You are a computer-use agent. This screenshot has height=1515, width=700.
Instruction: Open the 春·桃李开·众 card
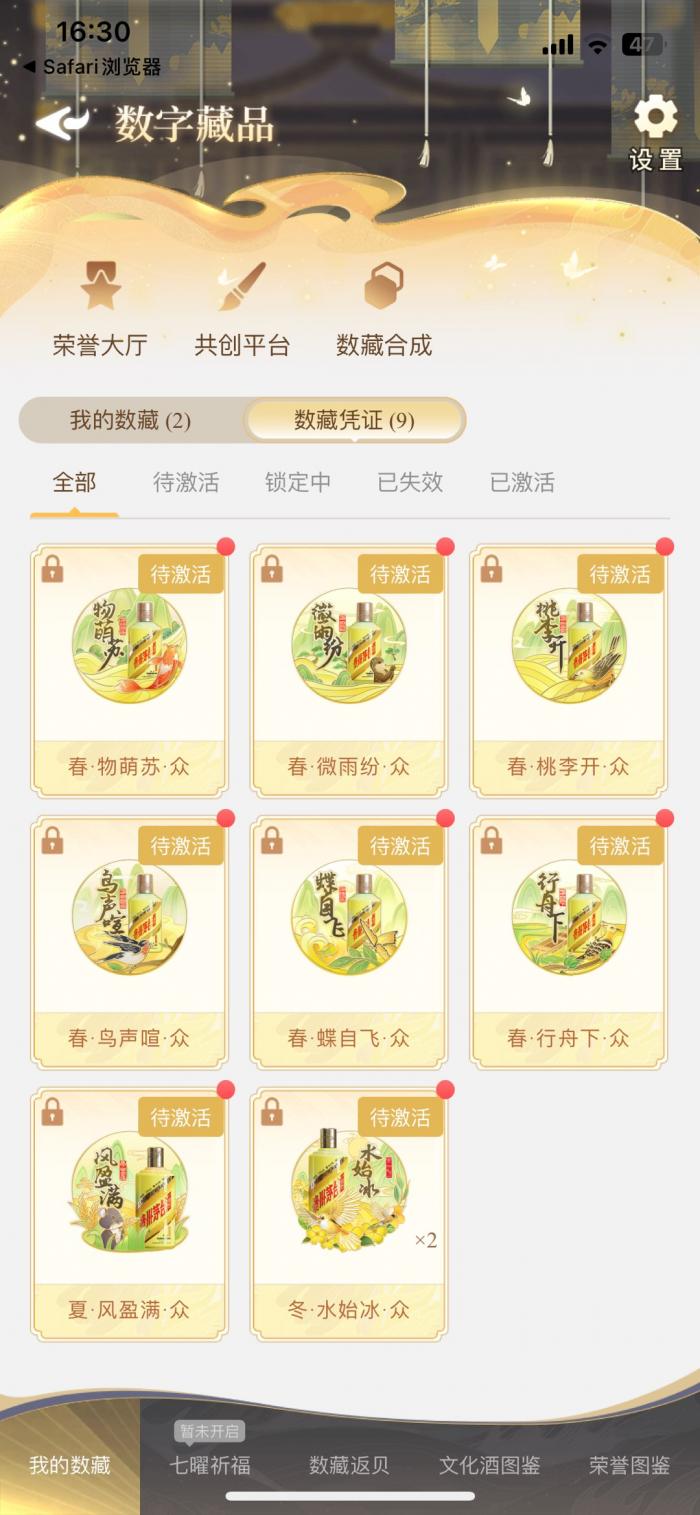click(568, 670)
